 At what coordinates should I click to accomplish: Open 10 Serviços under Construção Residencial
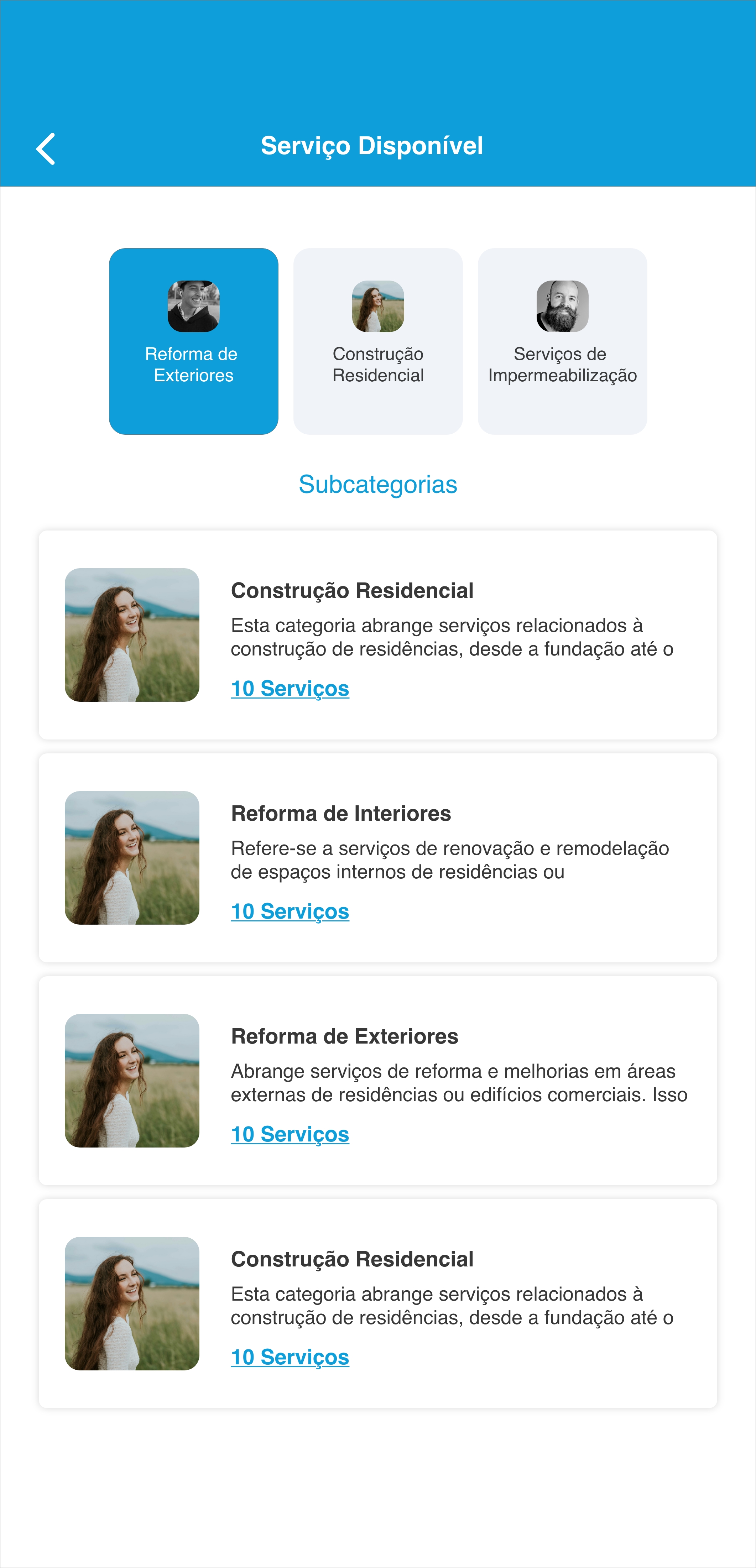290,689
